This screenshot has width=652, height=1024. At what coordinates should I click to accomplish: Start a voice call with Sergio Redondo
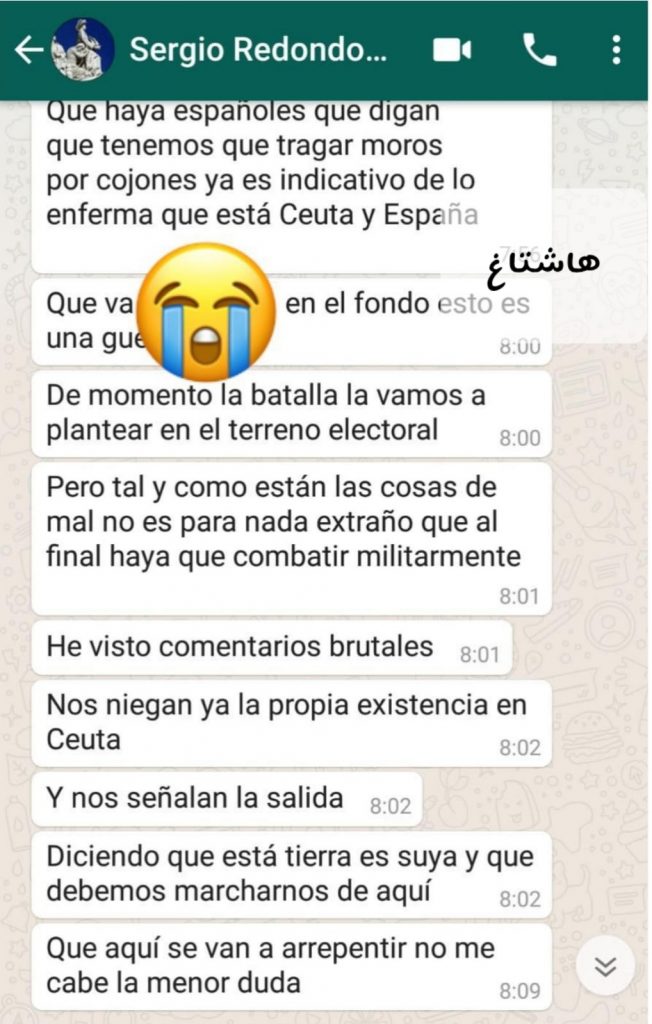(540, 50)
